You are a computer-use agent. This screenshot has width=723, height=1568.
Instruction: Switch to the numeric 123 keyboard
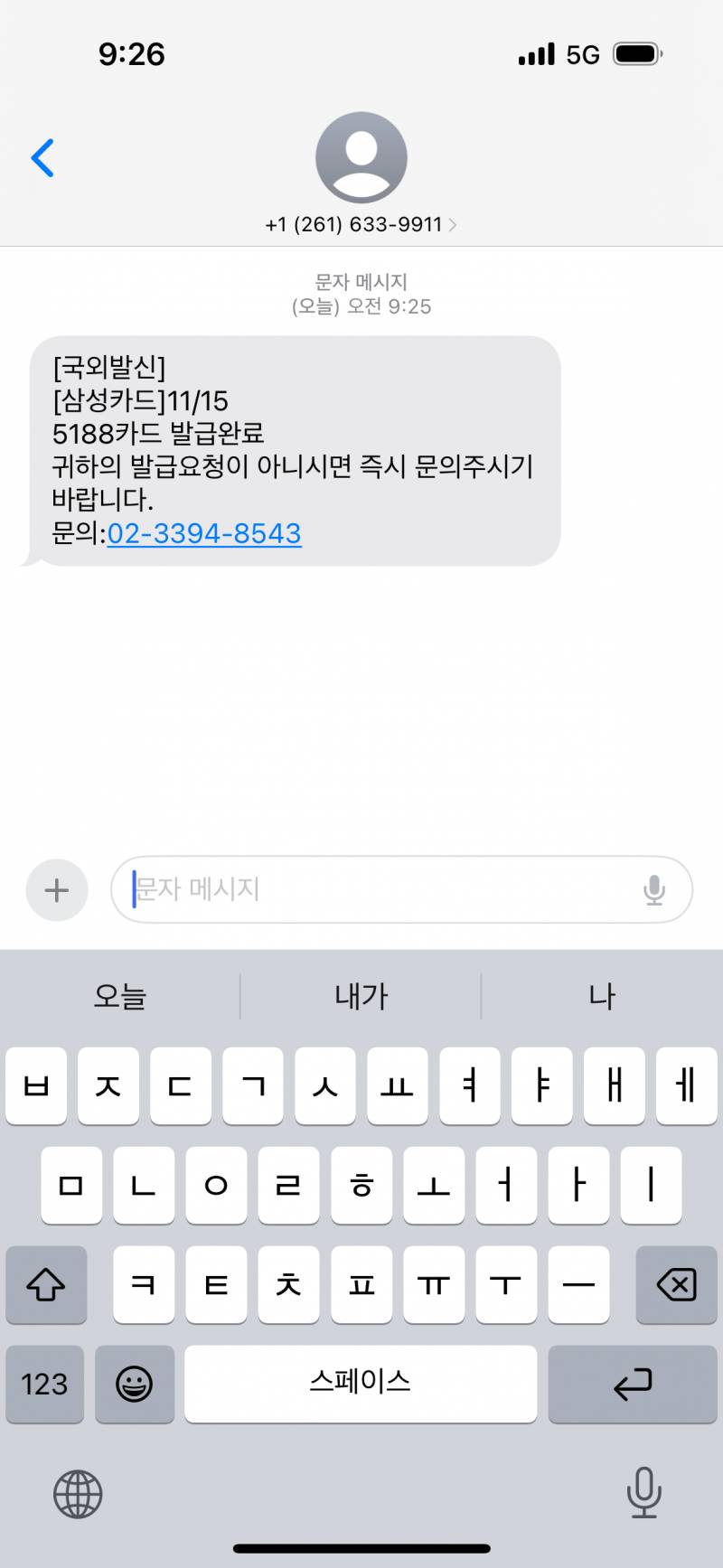(44, 1384)
